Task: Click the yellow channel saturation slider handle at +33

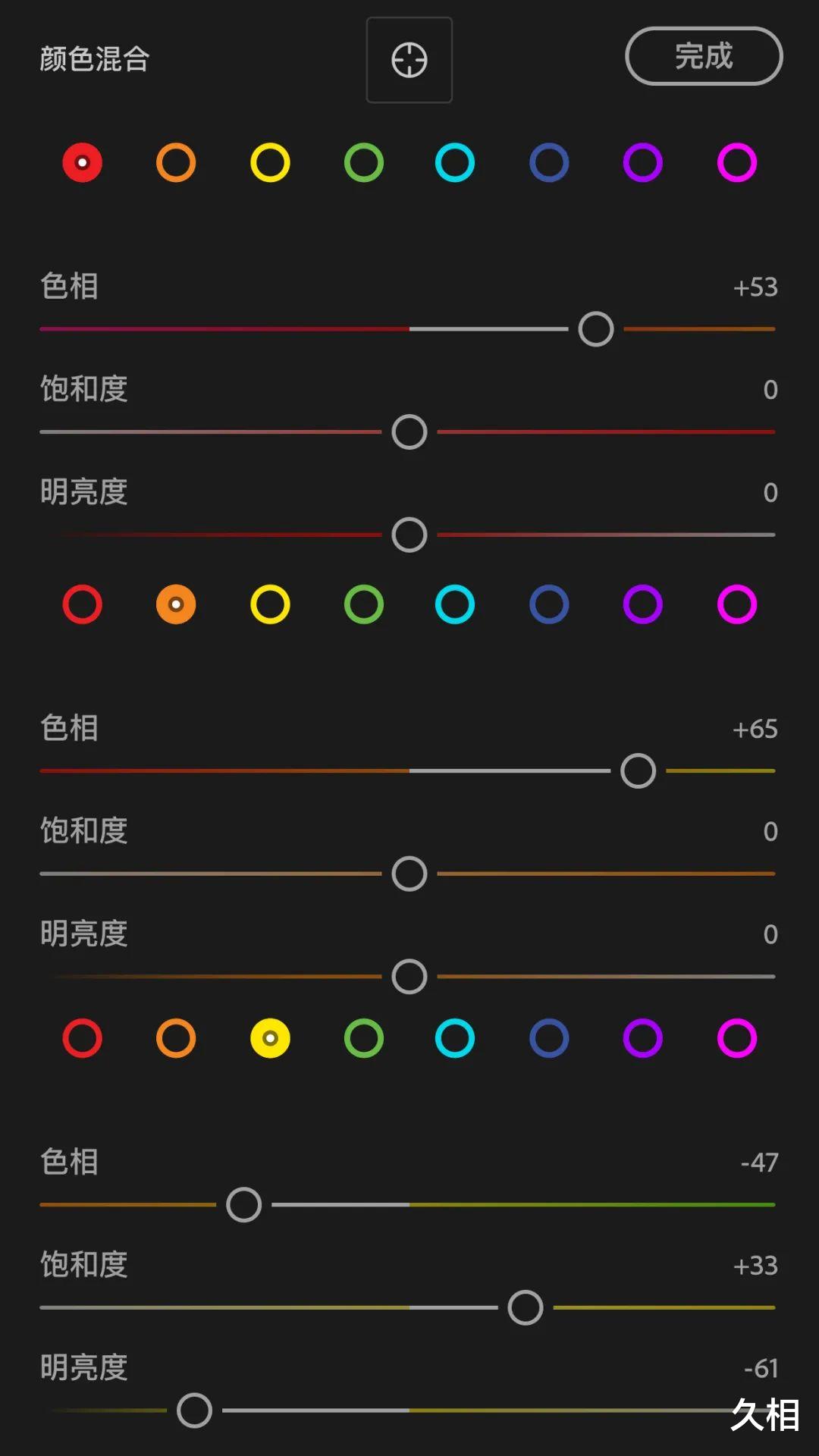Action: 525,1307
